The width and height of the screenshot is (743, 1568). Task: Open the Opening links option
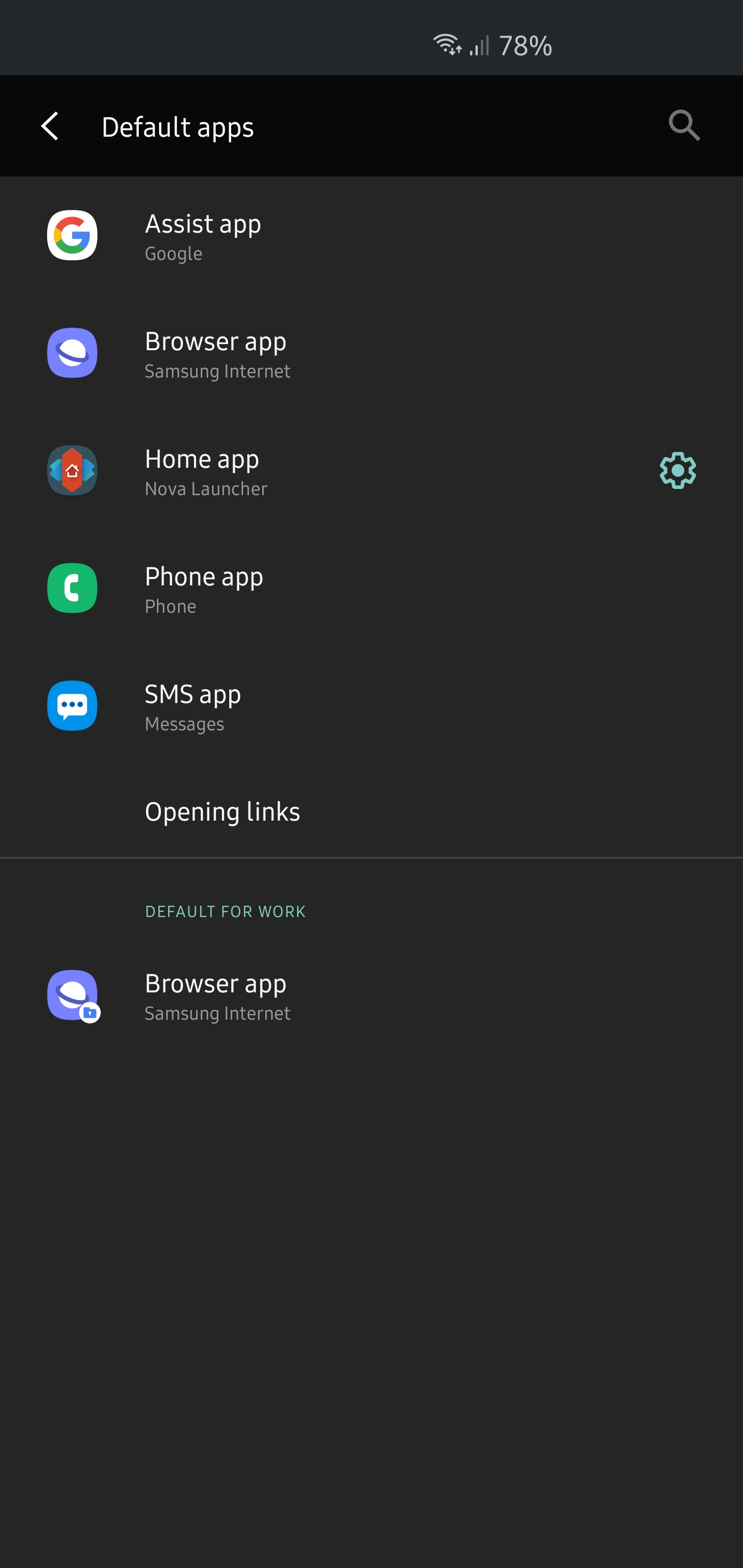pyautogui.click(x=372, y=811)
